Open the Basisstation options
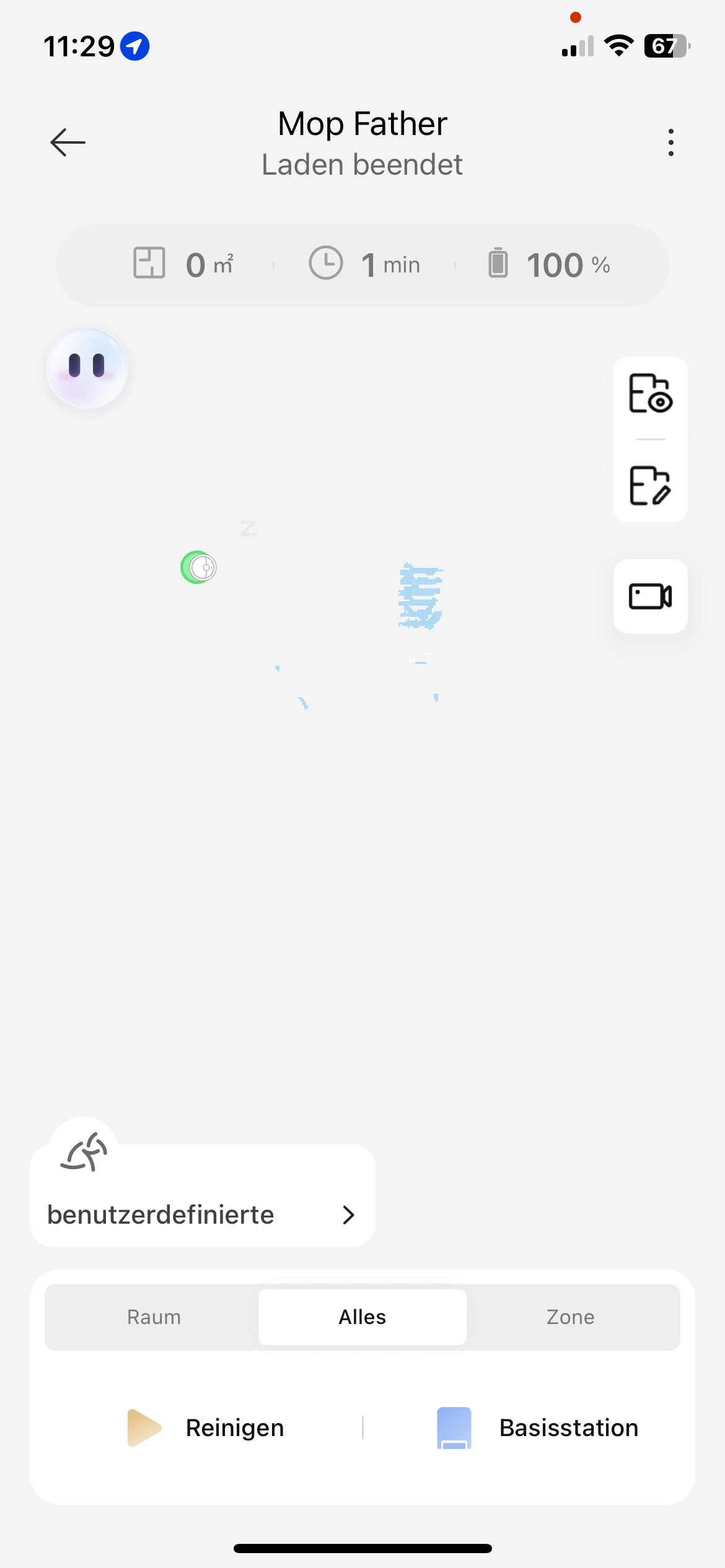725x1568 pixels. 538,1427
